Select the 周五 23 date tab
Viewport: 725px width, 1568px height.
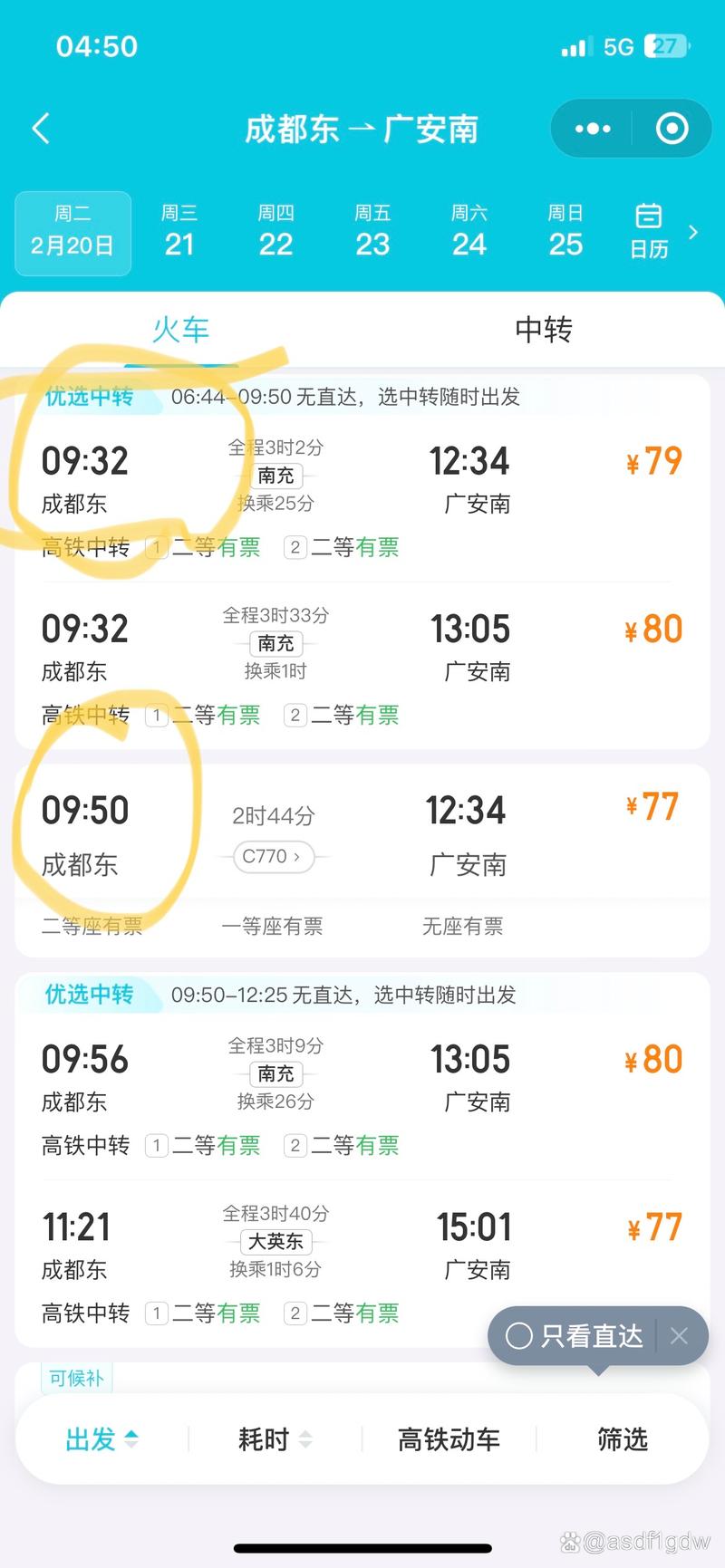point(372,232)
